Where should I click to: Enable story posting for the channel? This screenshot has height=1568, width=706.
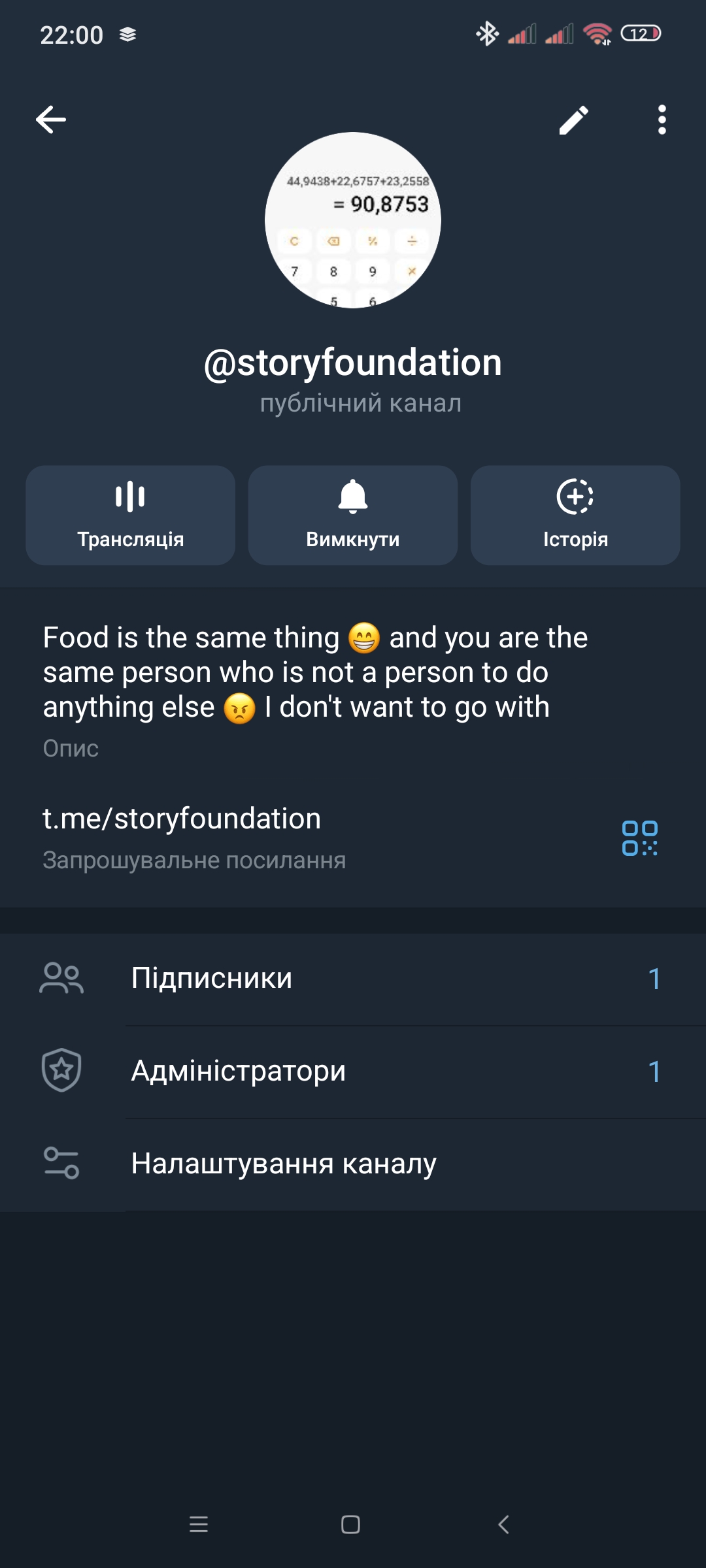[575, 515]
